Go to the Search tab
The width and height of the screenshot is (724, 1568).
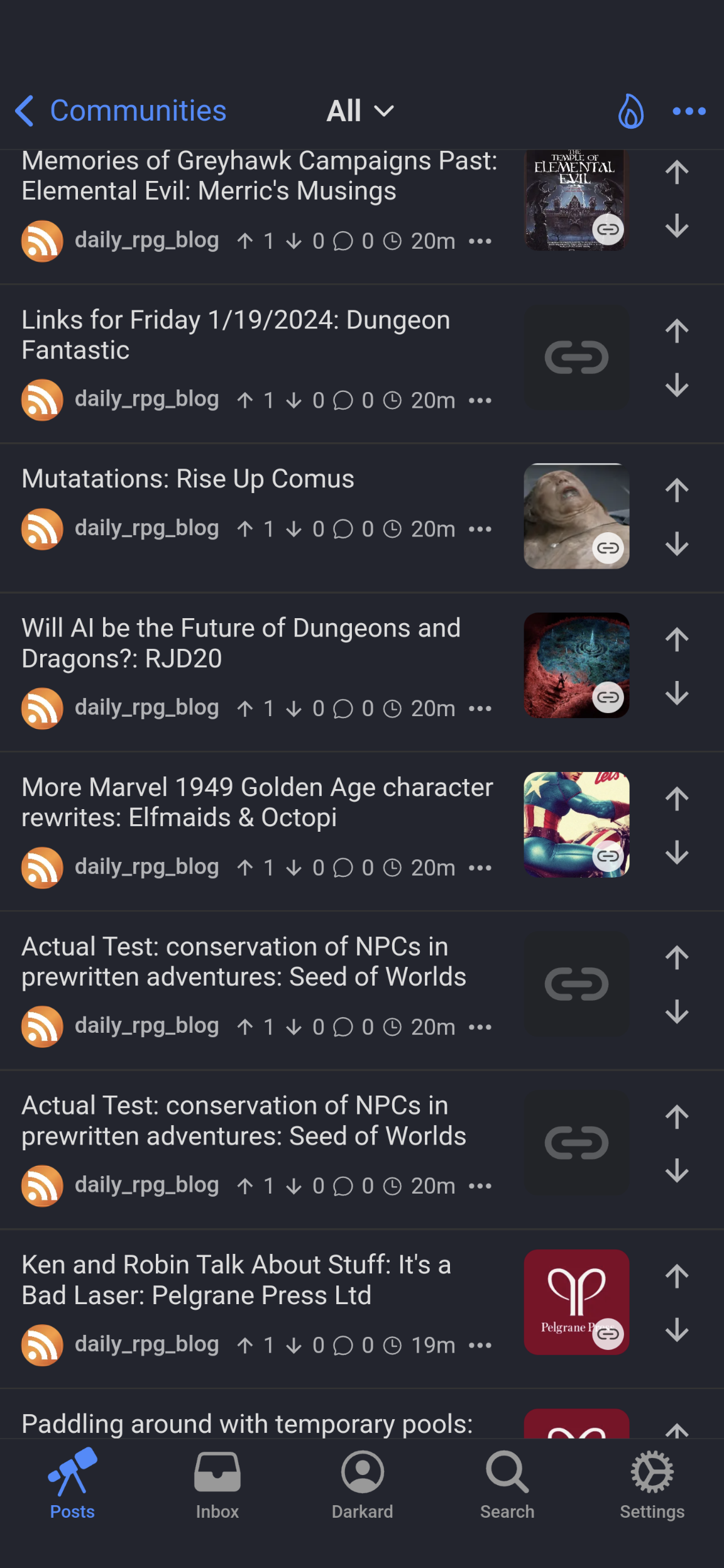coord(507,1484)
